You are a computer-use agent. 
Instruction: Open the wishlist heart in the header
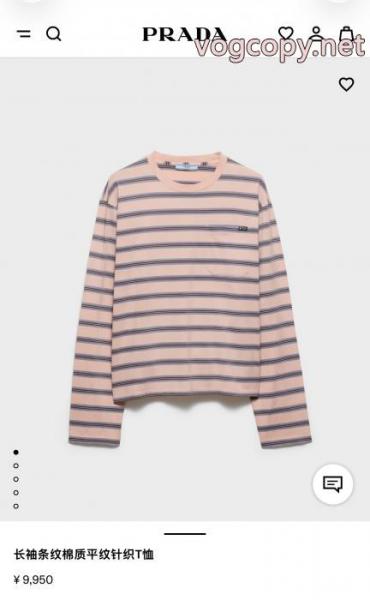click(x=285, y=33)
